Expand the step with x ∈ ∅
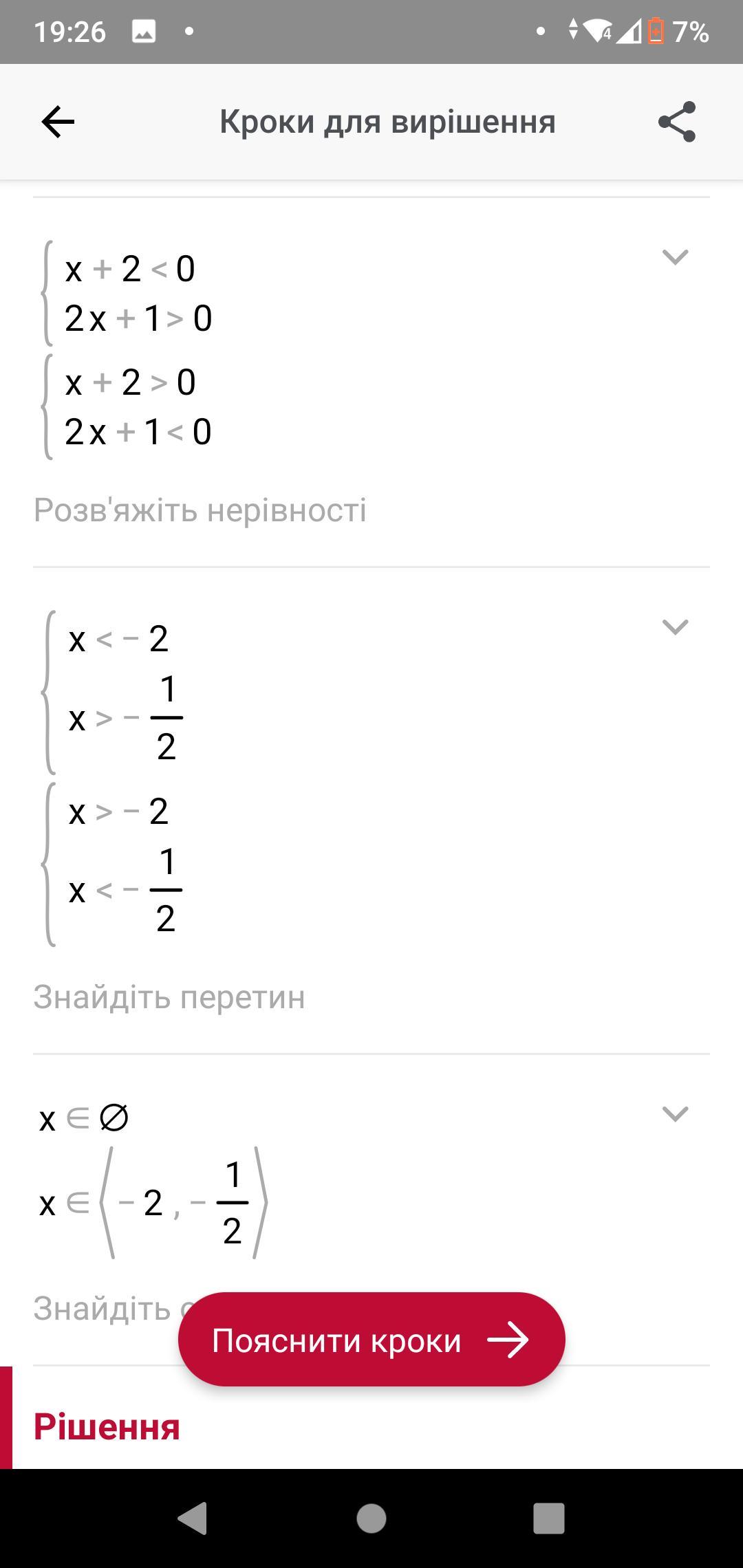Viewport: 743px width, 1568px height. 675,1113
